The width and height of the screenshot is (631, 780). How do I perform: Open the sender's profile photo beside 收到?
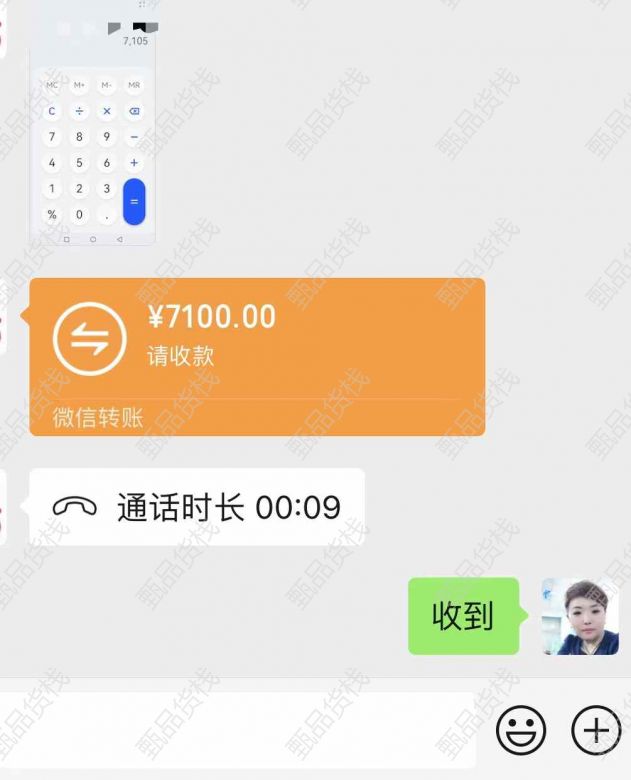580,617
